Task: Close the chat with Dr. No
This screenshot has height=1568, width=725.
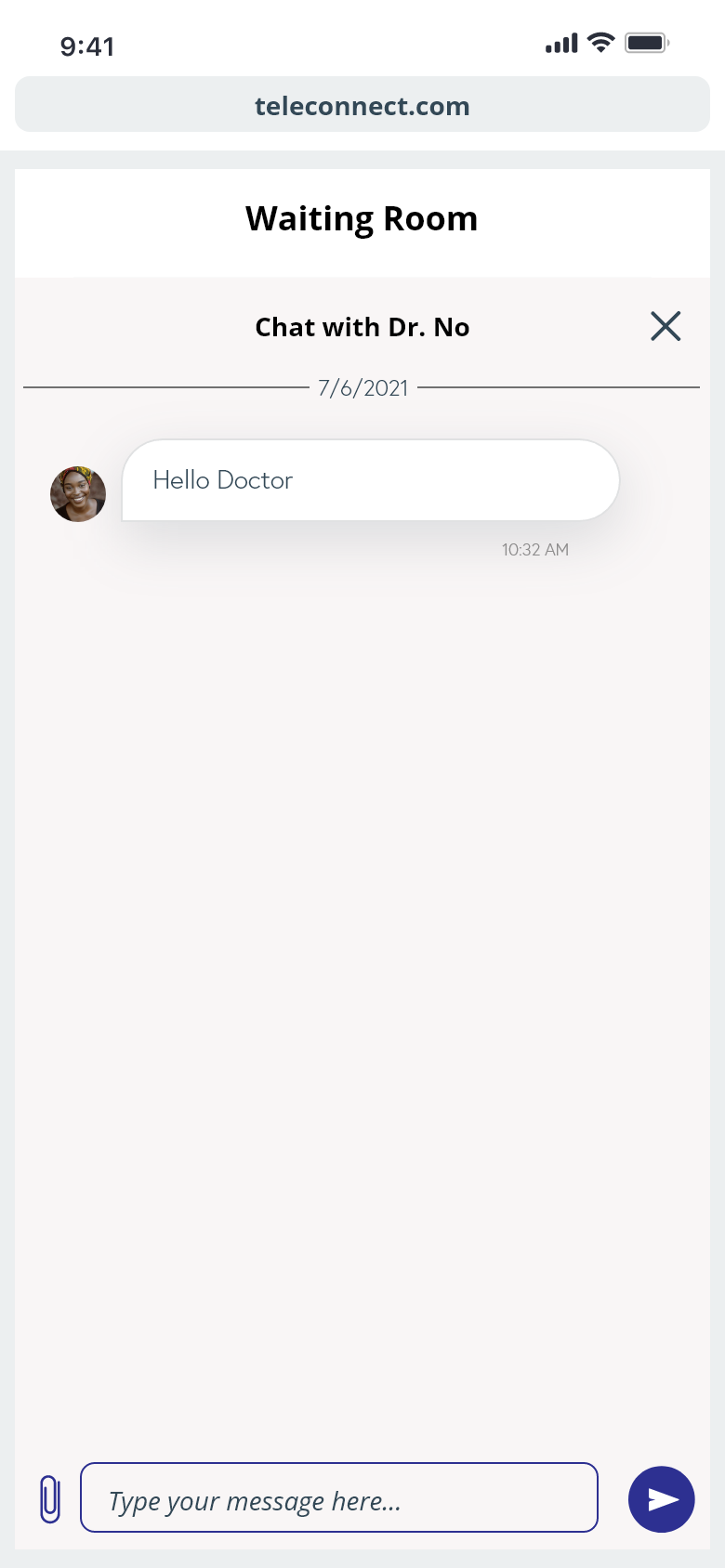Action: coord(666,326)
